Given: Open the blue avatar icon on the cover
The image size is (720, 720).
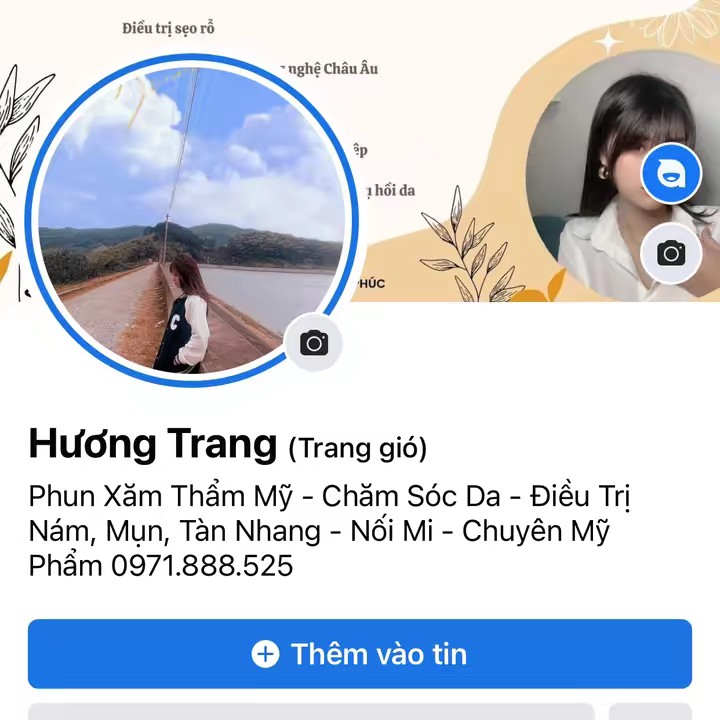Looking at the screenshot, I should (671, 175).
